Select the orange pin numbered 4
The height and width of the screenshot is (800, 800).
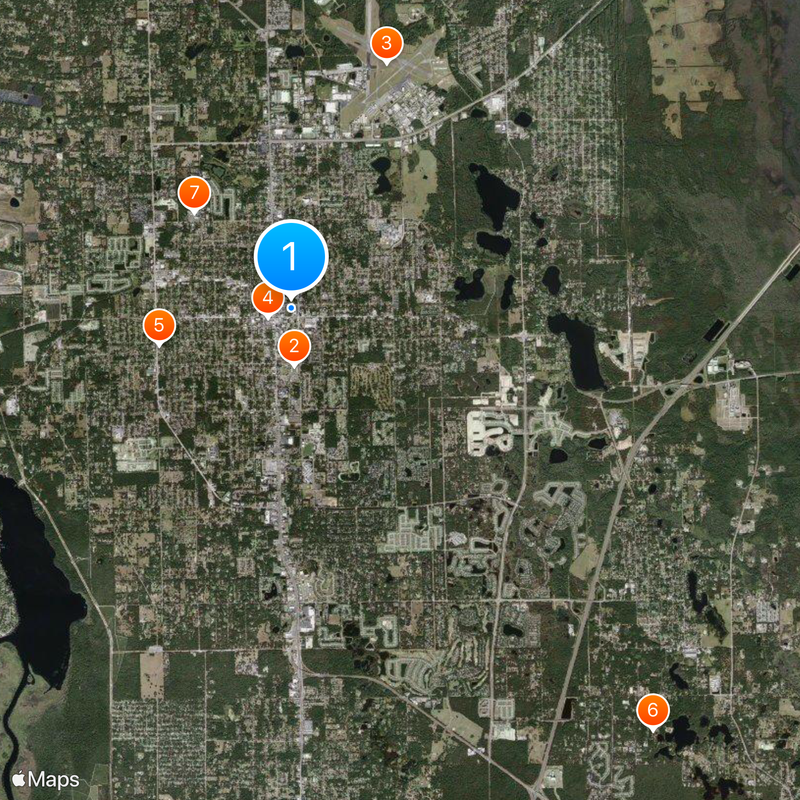266,298
